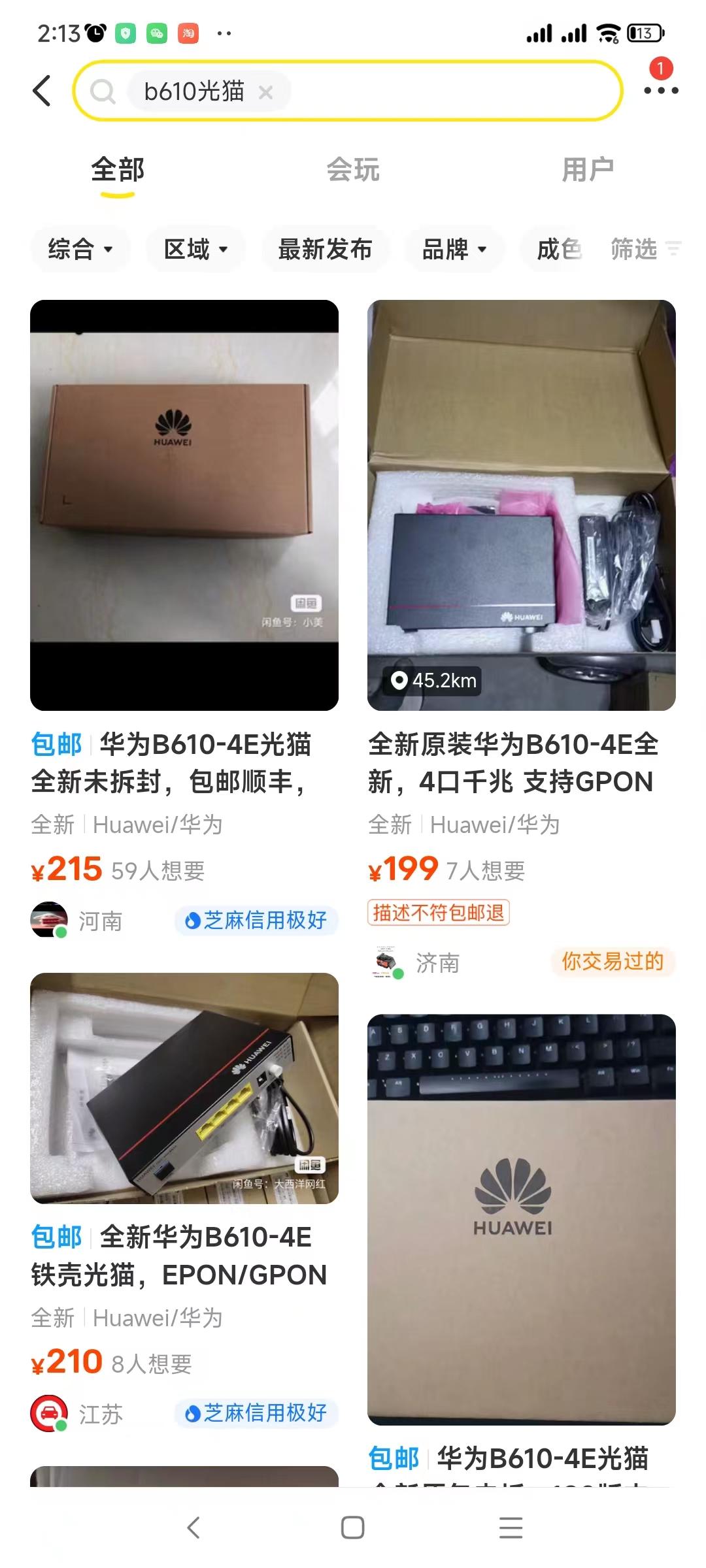
Task: Switch to the 用户 tab
Action: (588, 169)
